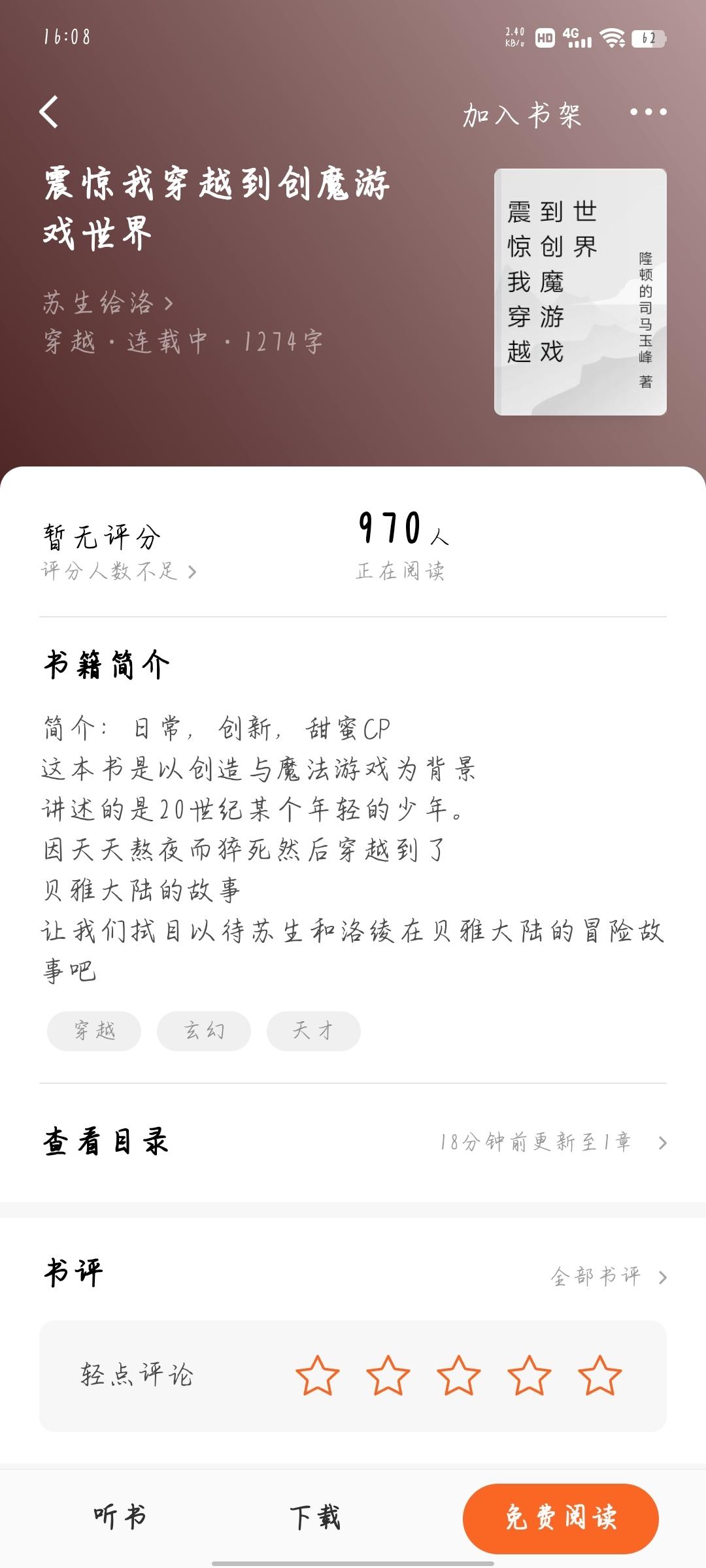The width and height of the screenshot is (706, 1568).
Task: Start reading with 免费阅读
Action: 561,1519
